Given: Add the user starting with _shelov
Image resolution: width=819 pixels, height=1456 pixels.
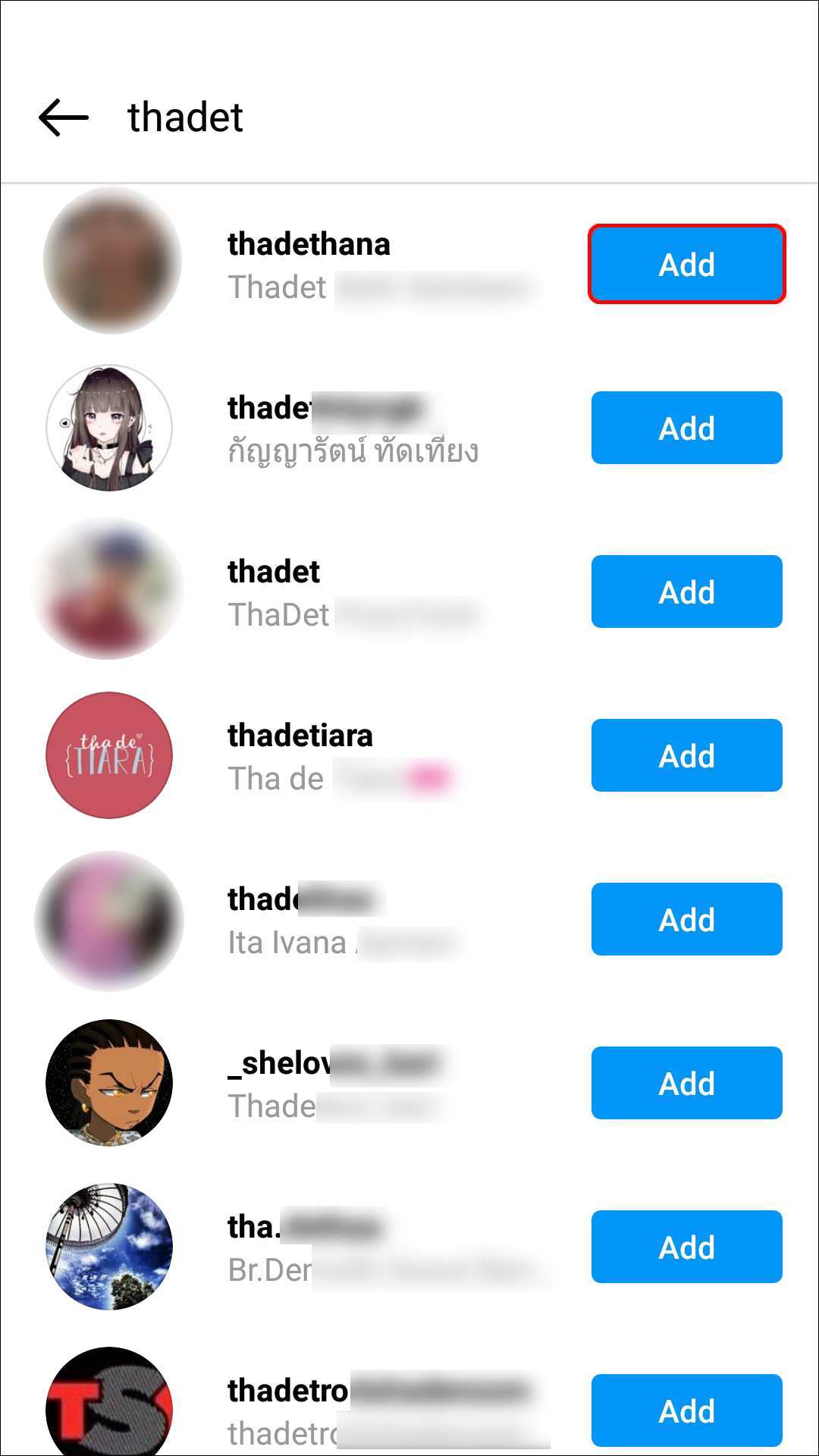Looking at the screenshot, I should tap(686, 1083).
